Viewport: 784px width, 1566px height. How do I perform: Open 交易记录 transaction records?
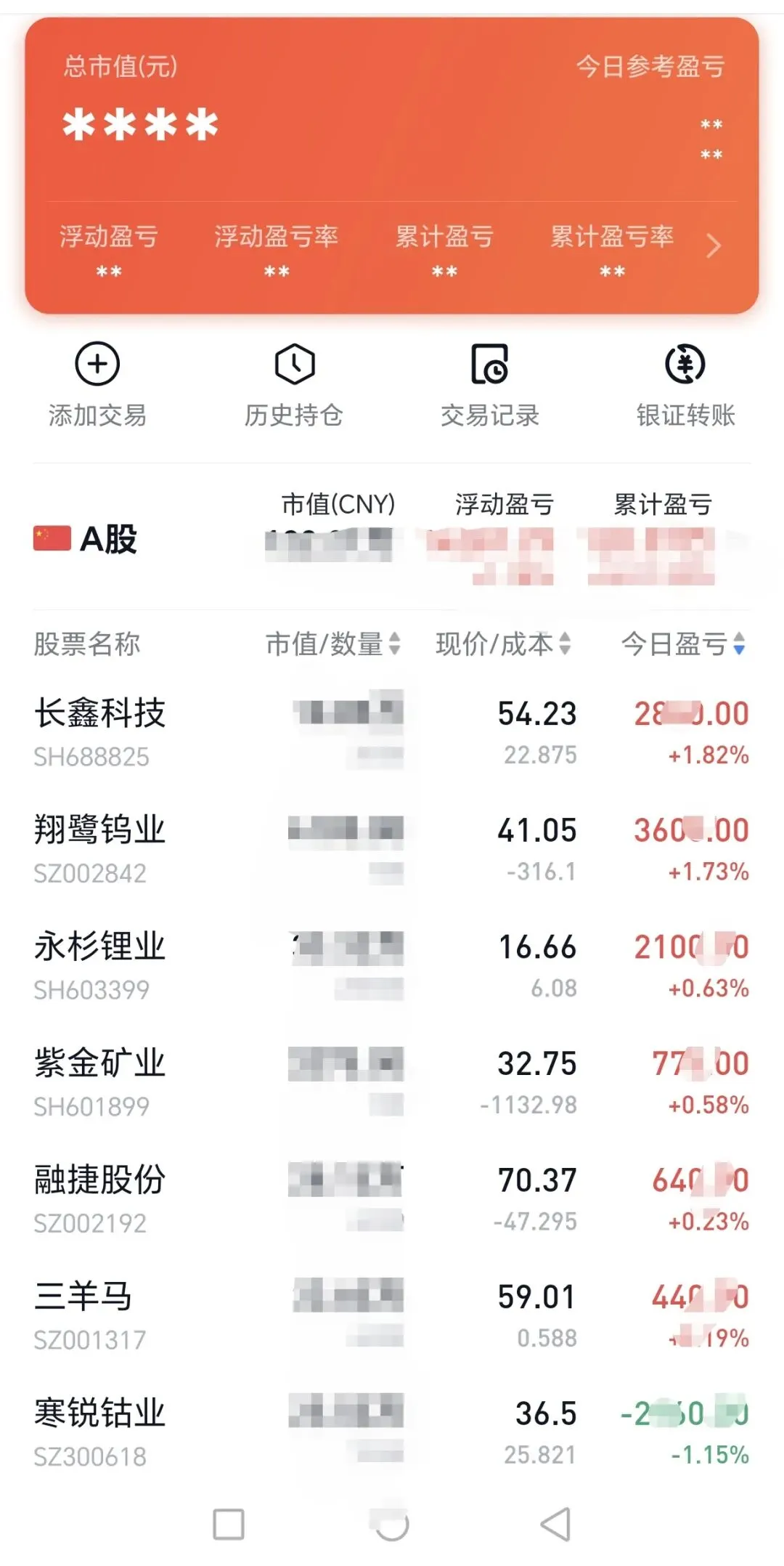490,385
